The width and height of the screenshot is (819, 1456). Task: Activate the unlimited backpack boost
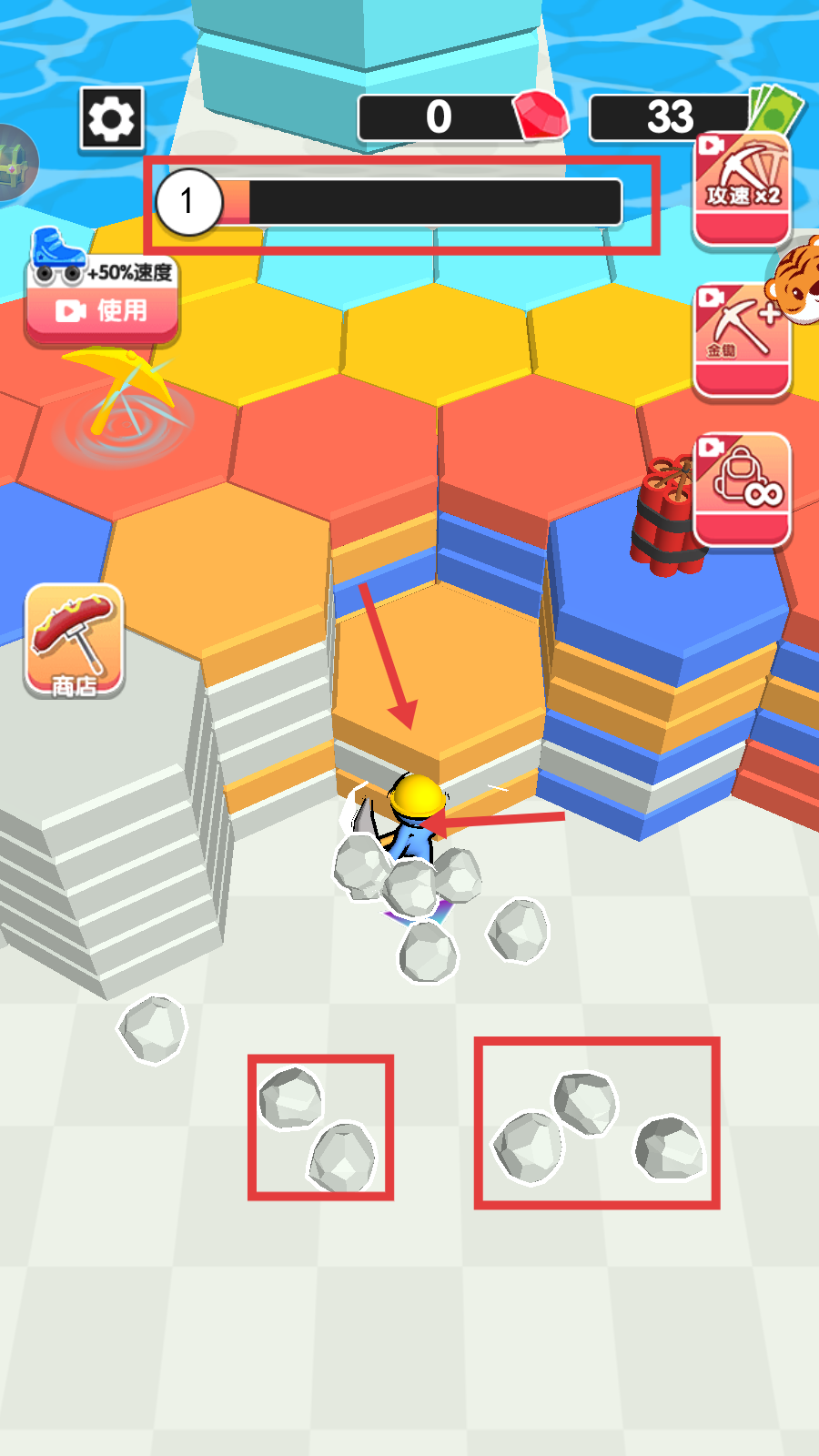742,489
